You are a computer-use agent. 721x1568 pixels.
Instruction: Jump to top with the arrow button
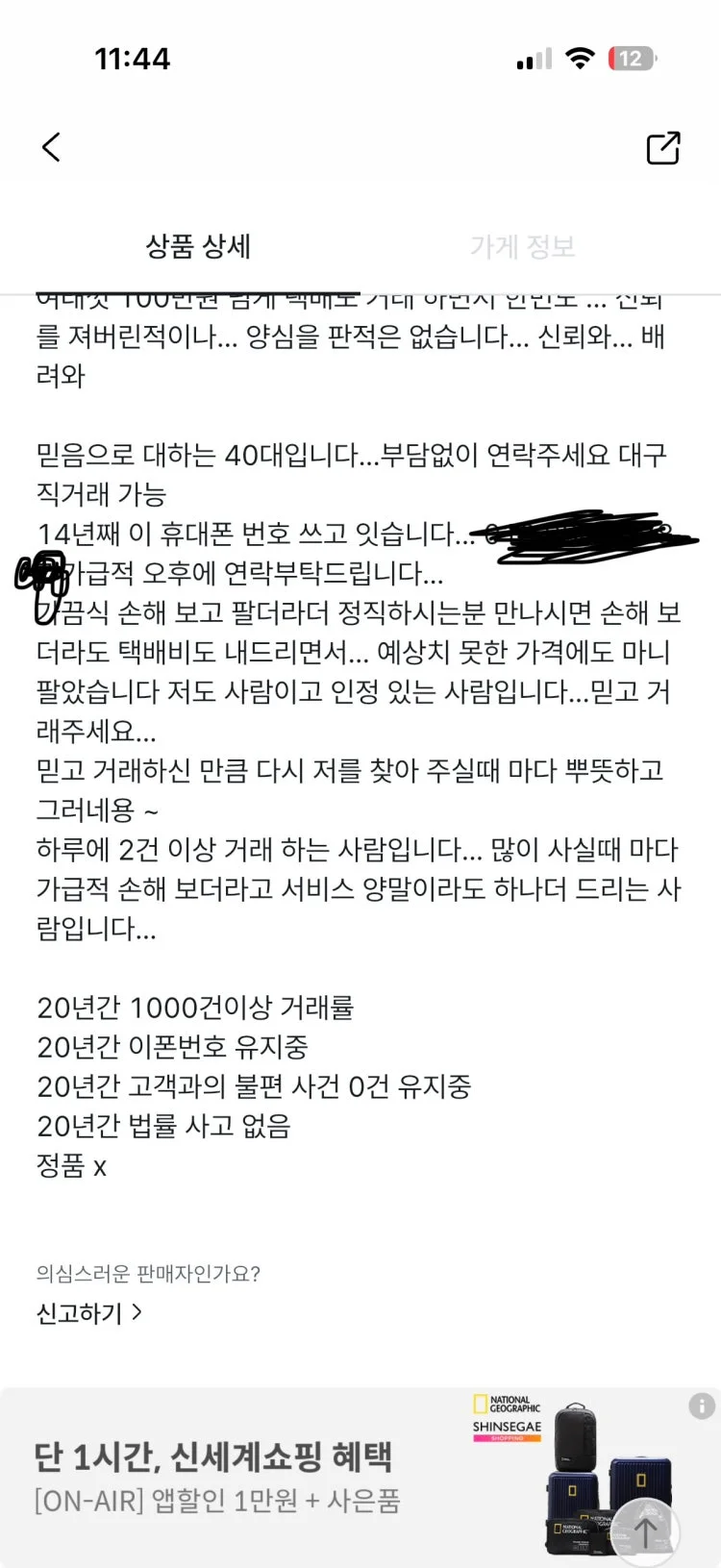tap(646, 1531)
